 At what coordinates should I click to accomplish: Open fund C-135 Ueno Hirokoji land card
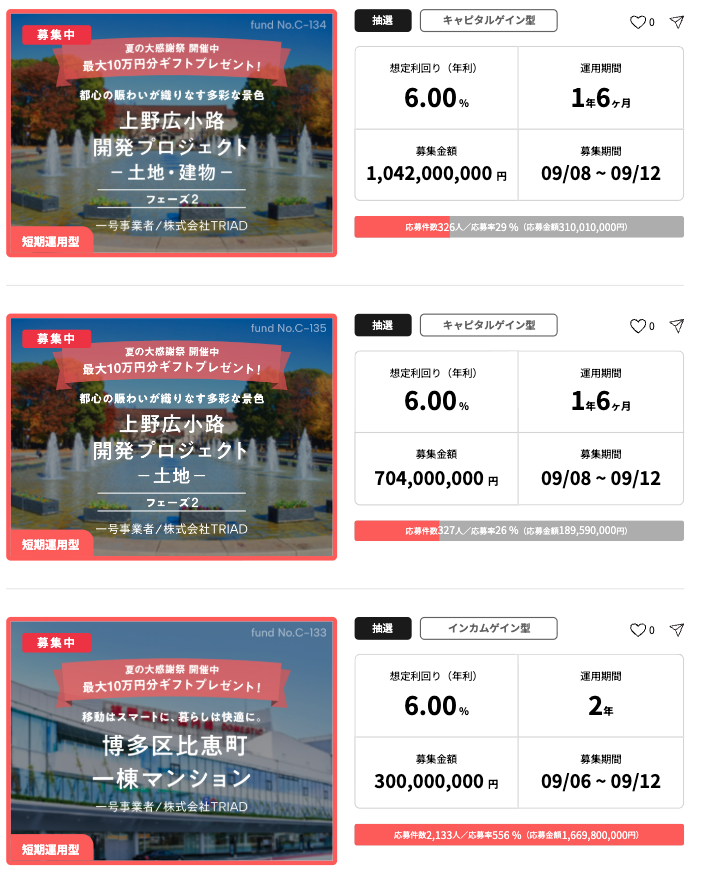coord(172,438)
